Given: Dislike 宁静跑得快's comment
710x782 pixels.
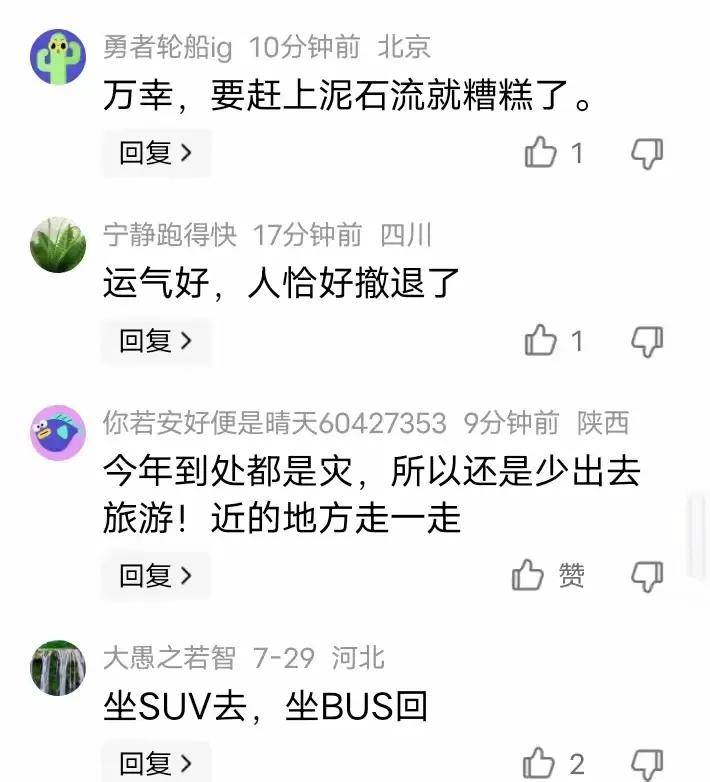Looking at the screenshot, I should 647,341.
